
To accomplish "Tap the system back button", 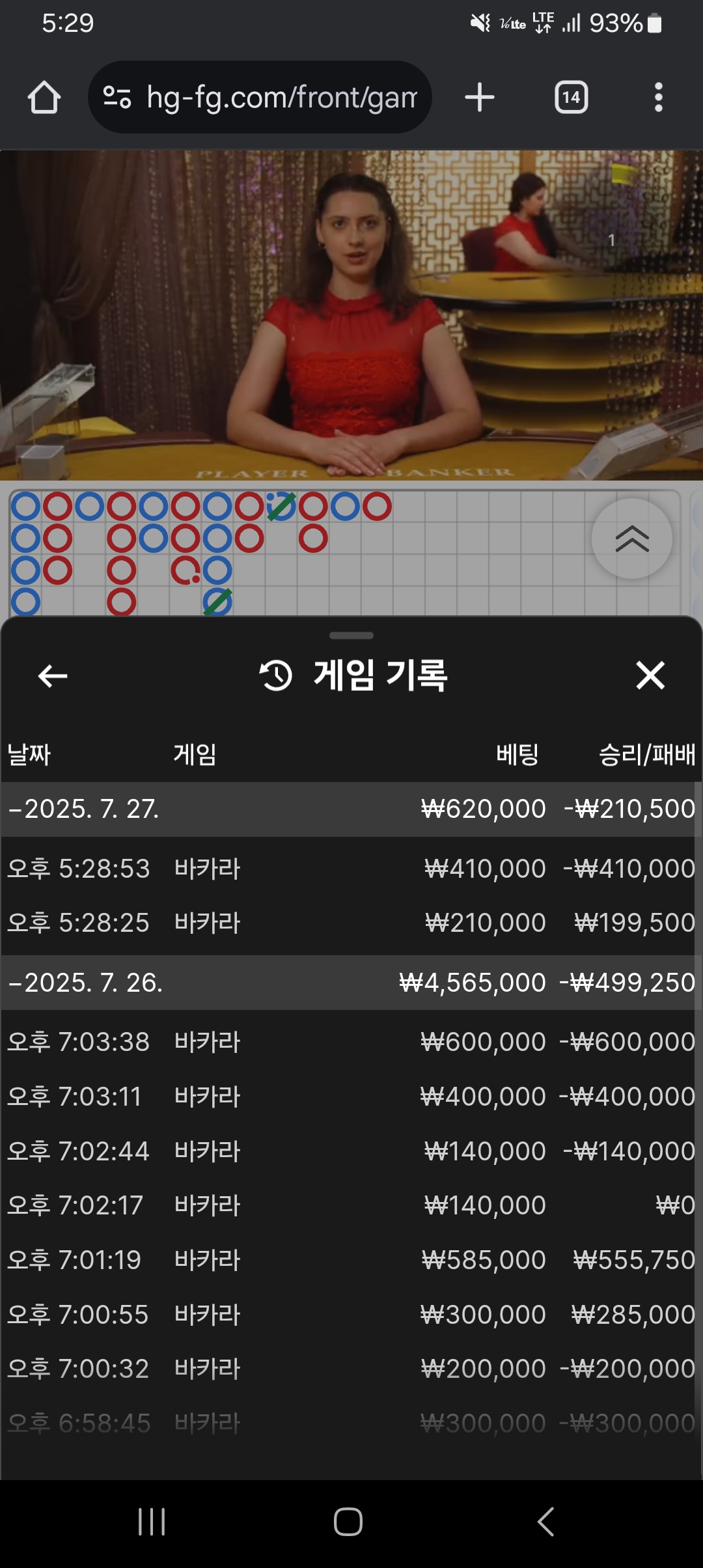I will pos(545,1522).
